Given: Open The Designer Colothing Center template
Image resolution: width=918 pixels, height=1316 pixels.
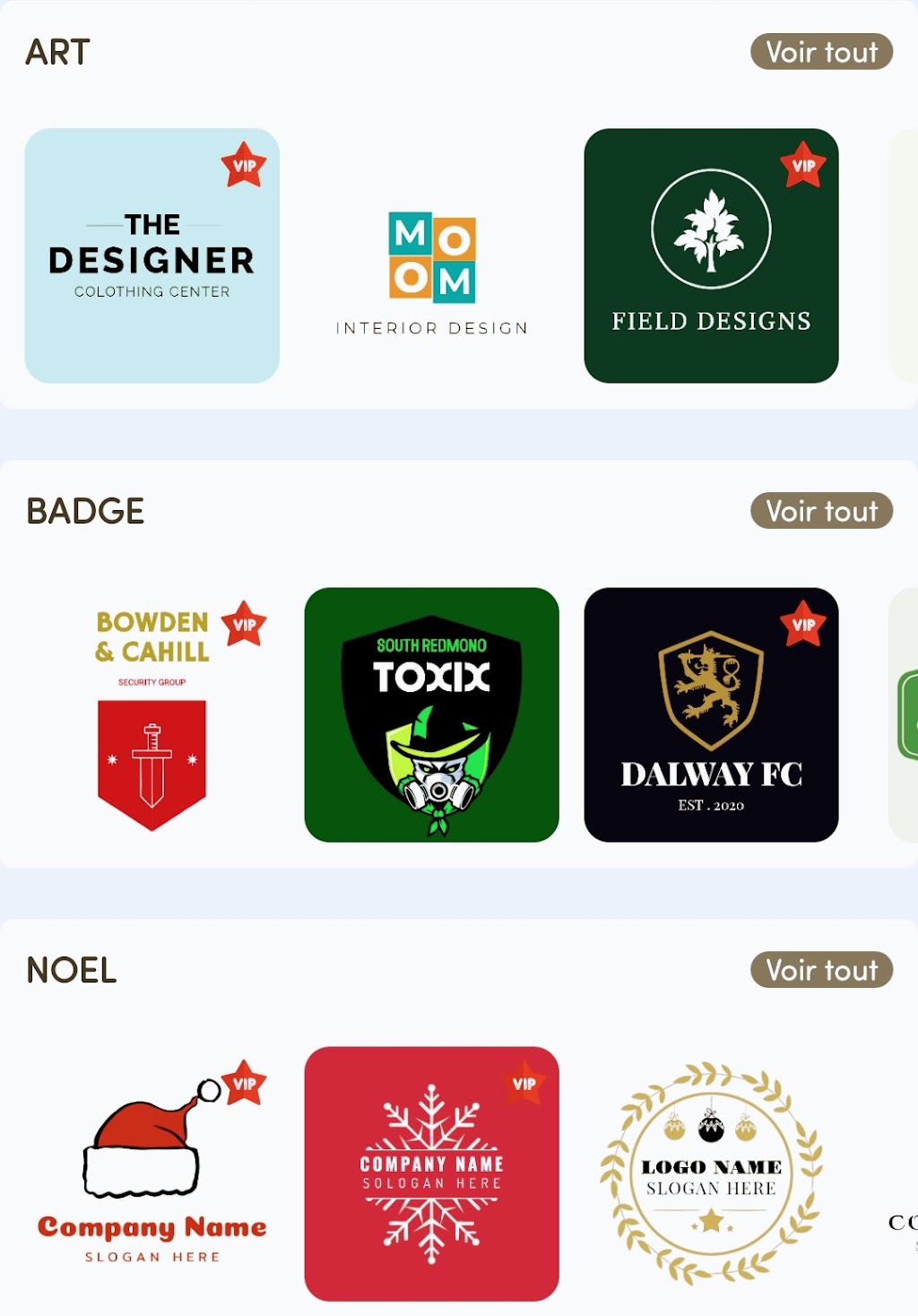Looking at the screenshot, I should click(152, 256).
